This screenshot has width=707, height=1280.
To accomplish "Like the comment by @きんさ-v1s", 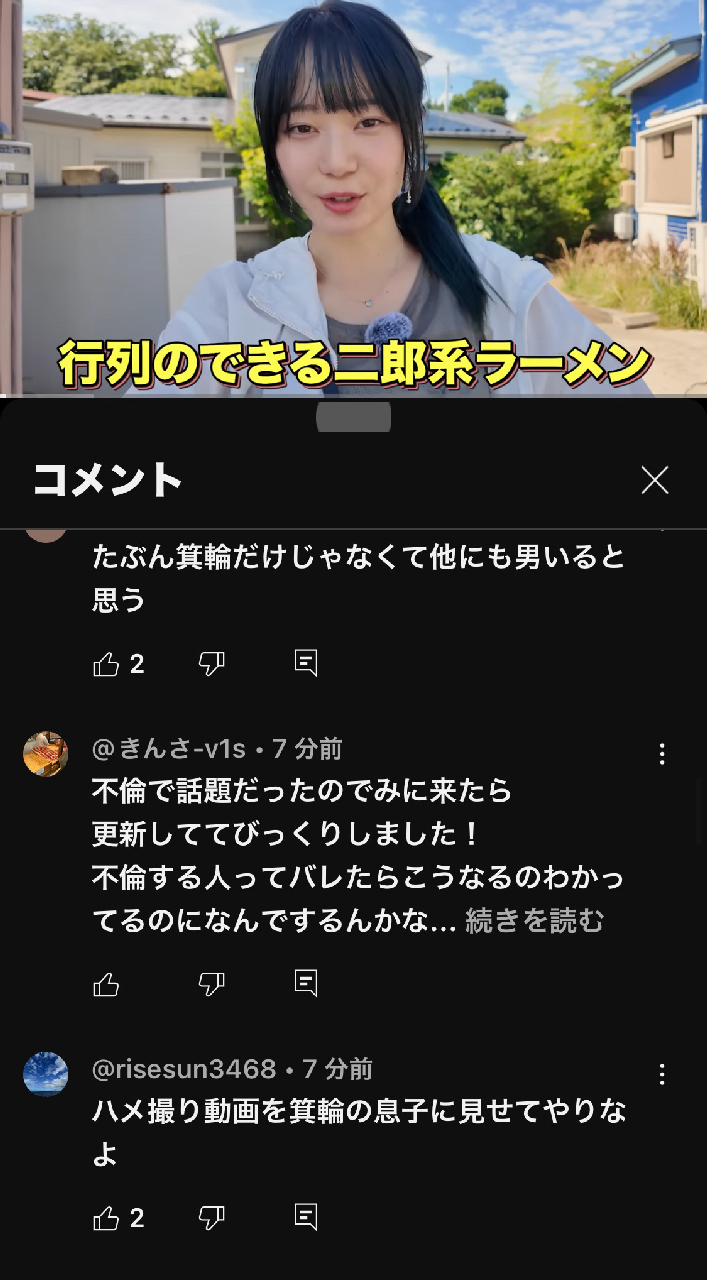I will point(106,984).
